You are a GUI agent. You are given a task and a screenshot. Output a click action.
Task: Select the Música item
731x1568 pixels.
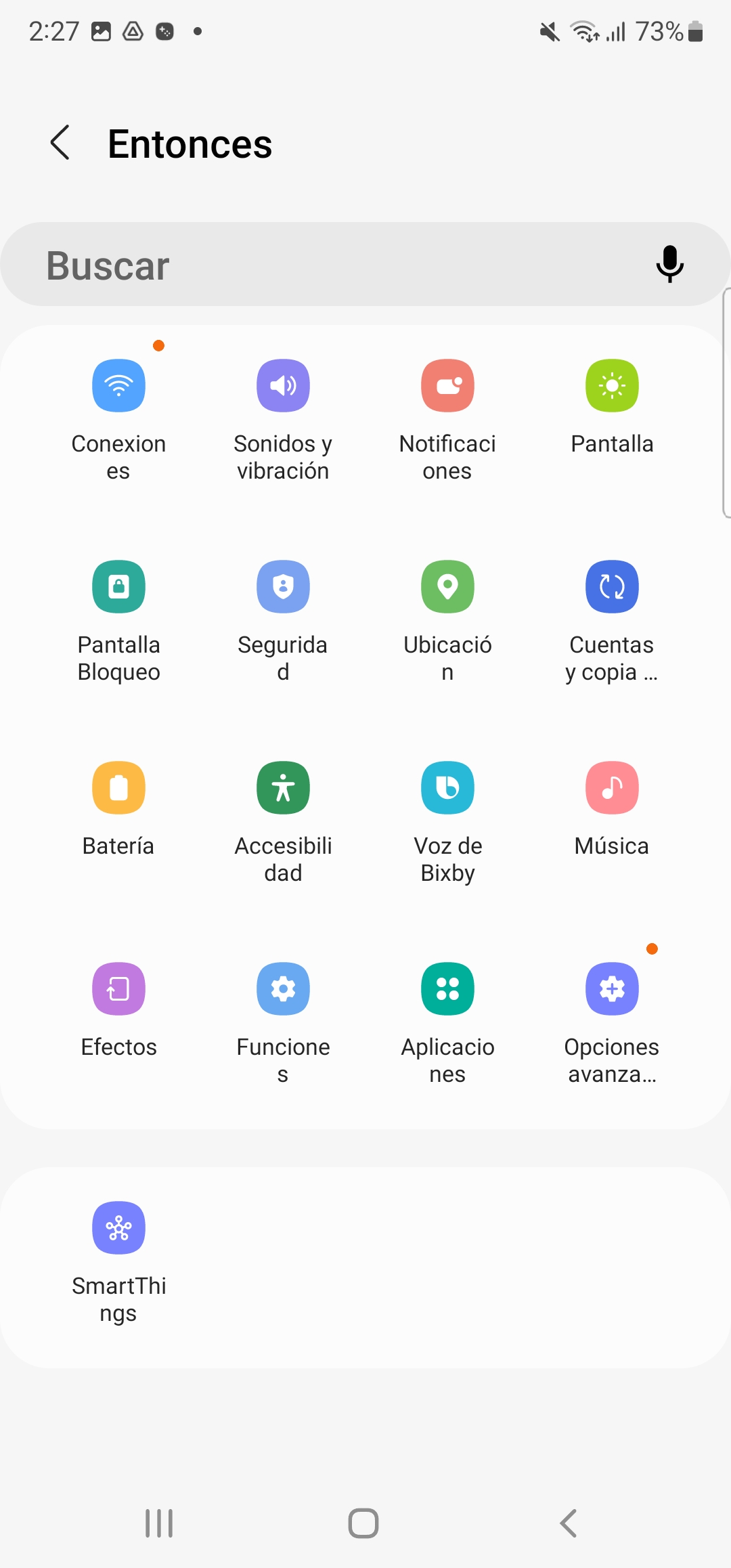(x=612, y=810)
